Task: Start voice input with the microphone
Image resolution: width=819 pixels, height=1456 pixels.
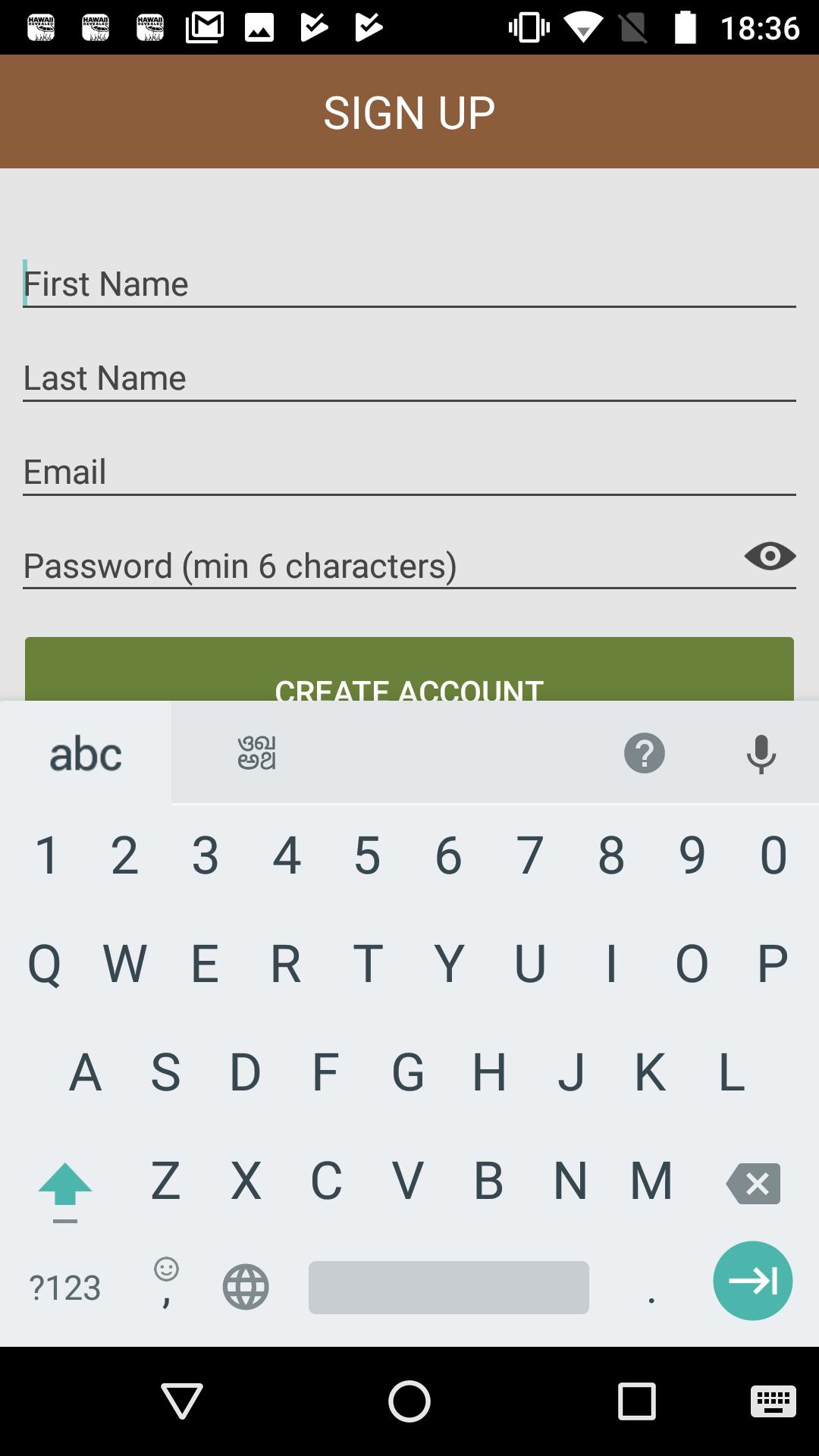Action: (x=761, y=754)
